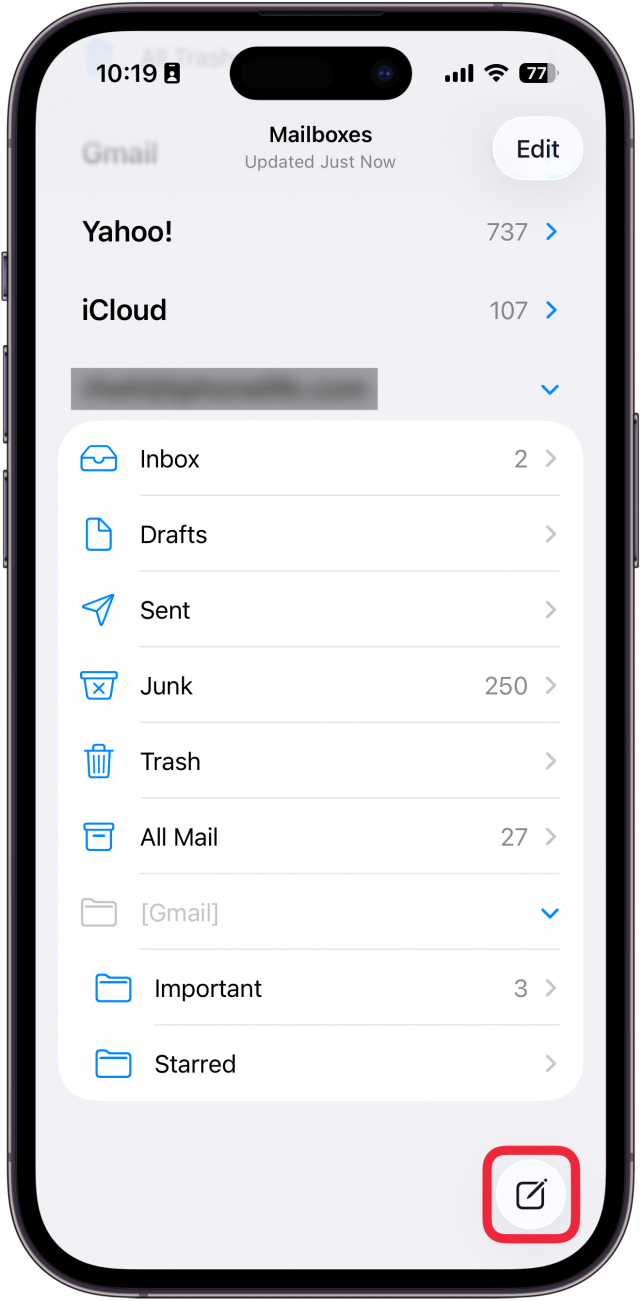Screen dimensions: 642x1301
Task: Open the Yahoo! mailbox
Action: (x=320, y=232)
